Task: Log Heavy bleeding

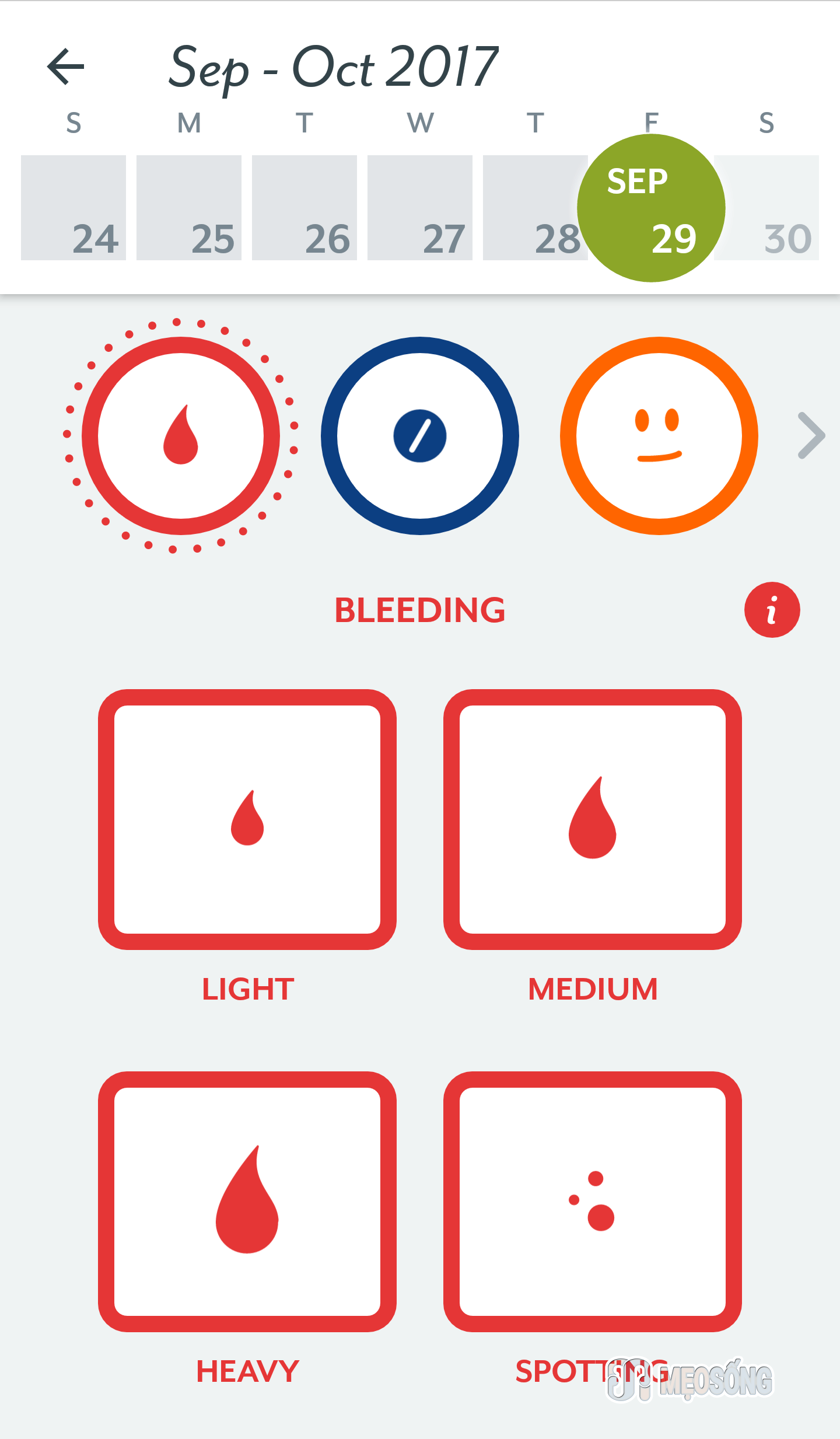Action: click(247, 1202)
